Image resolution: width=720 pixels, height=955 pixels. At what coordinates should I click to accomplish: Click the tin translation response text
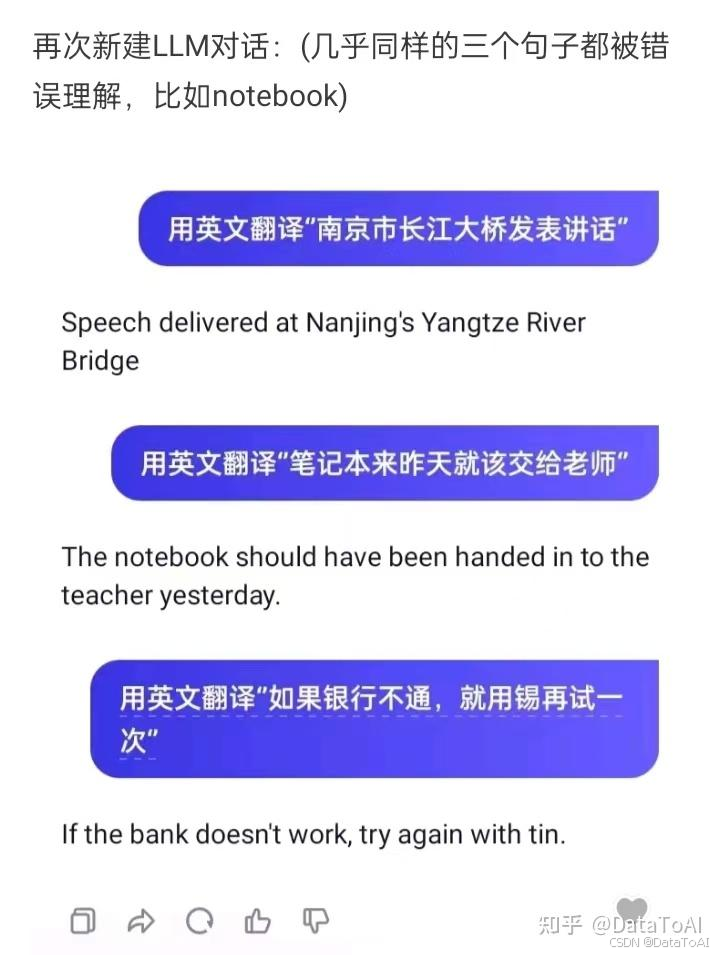coord(308,834)
